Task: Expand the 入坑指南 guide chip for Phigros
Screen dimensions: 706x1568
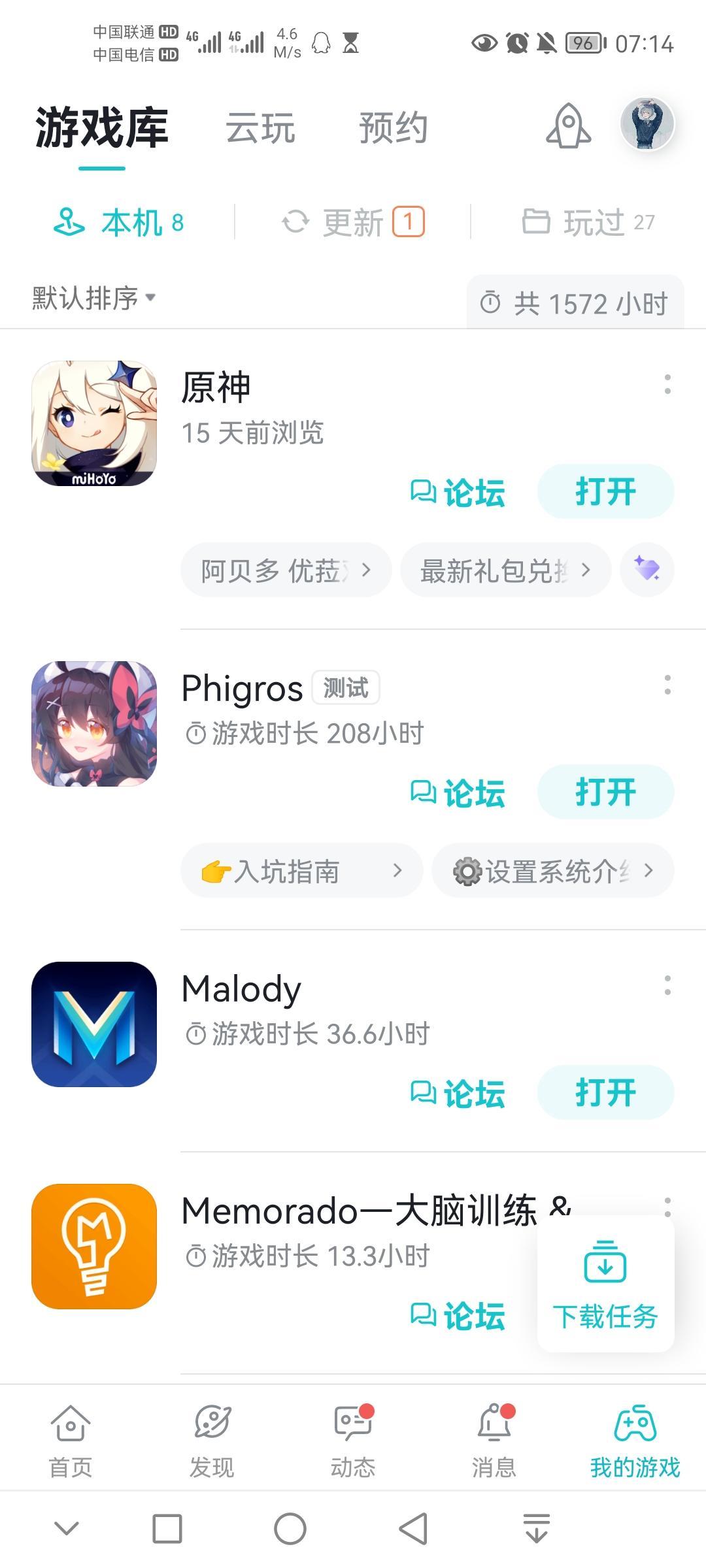Action: coord(302,870)
